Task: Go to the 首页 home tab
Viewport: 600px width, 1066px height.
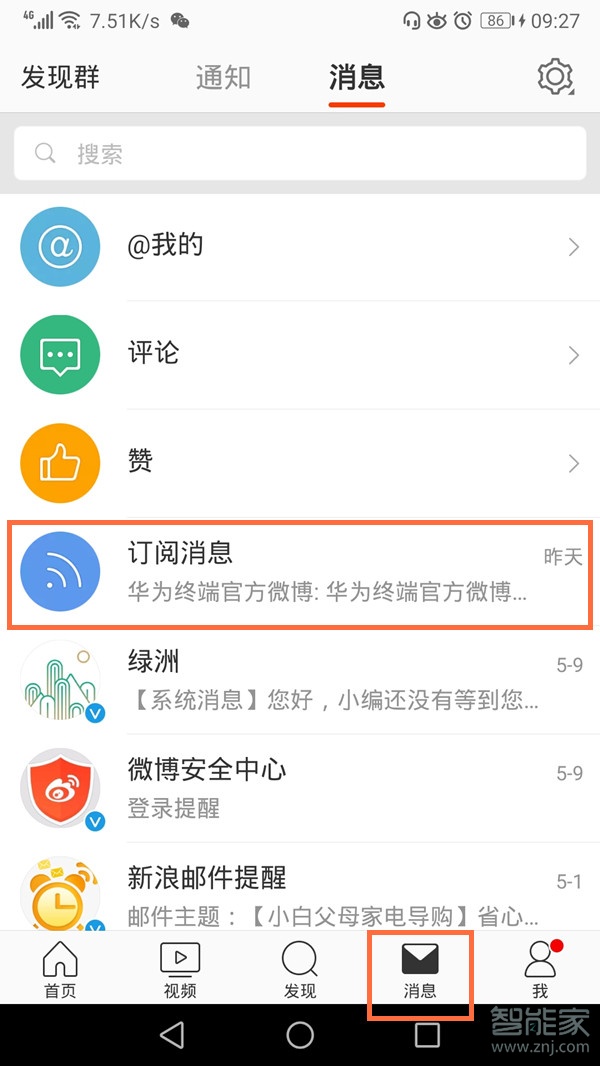Action: 60,970
